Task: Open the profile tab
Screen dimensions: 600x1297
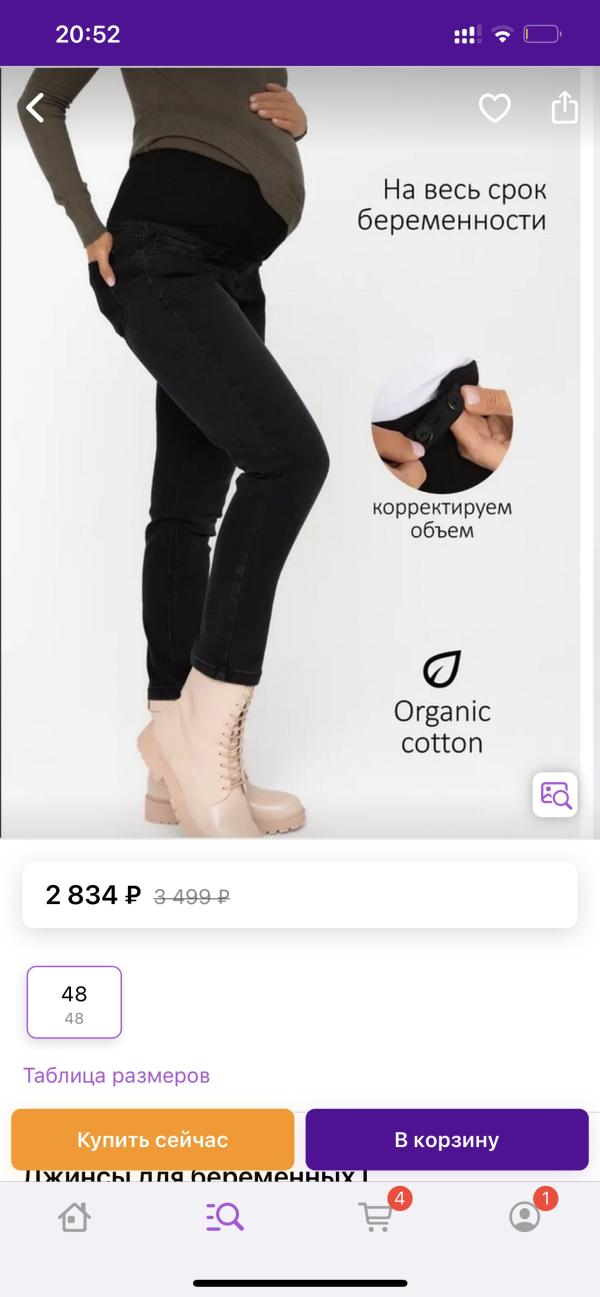Action: [x=524, y=1217]
